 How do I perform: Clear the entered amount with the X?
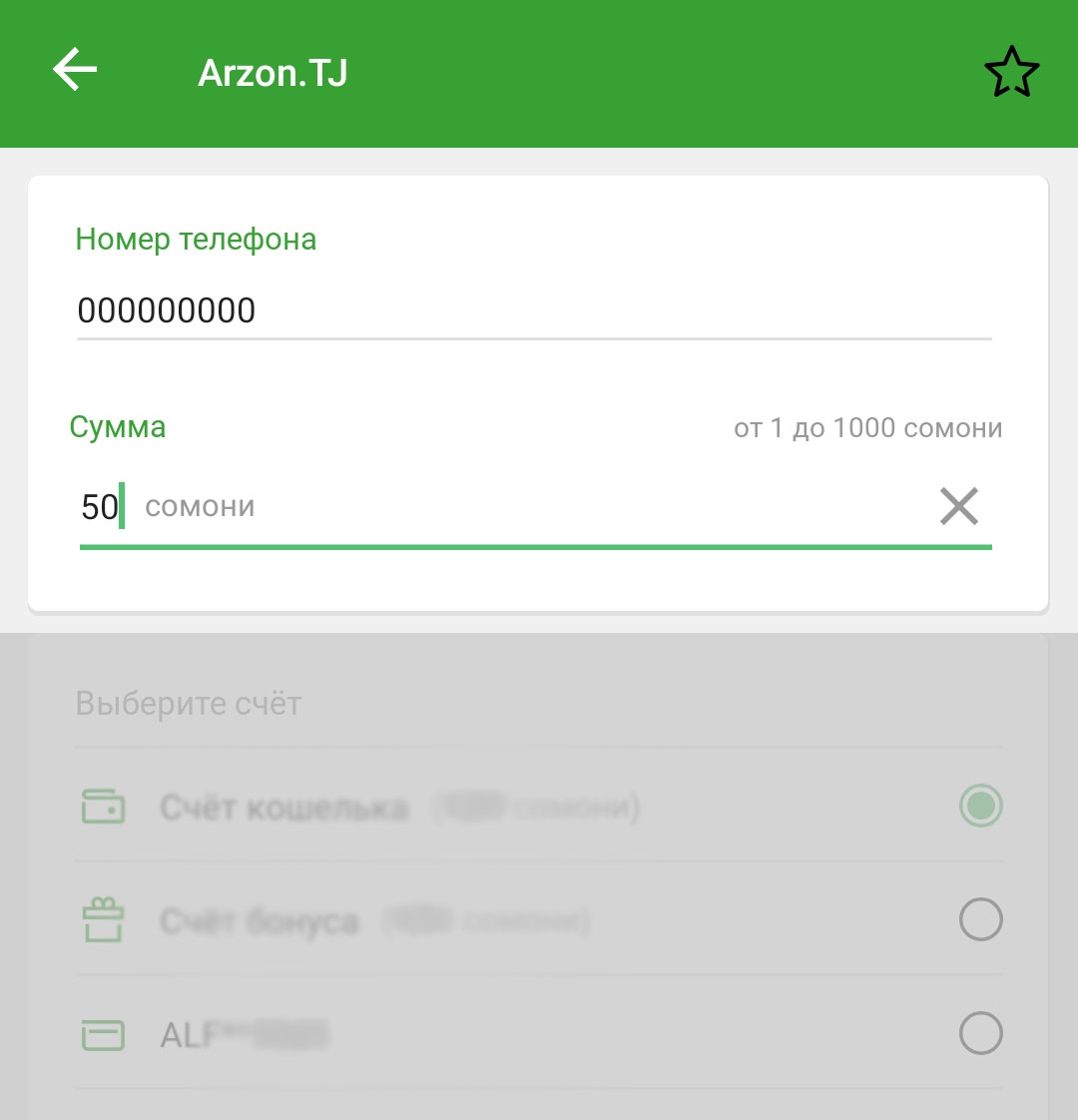point(958,507)
